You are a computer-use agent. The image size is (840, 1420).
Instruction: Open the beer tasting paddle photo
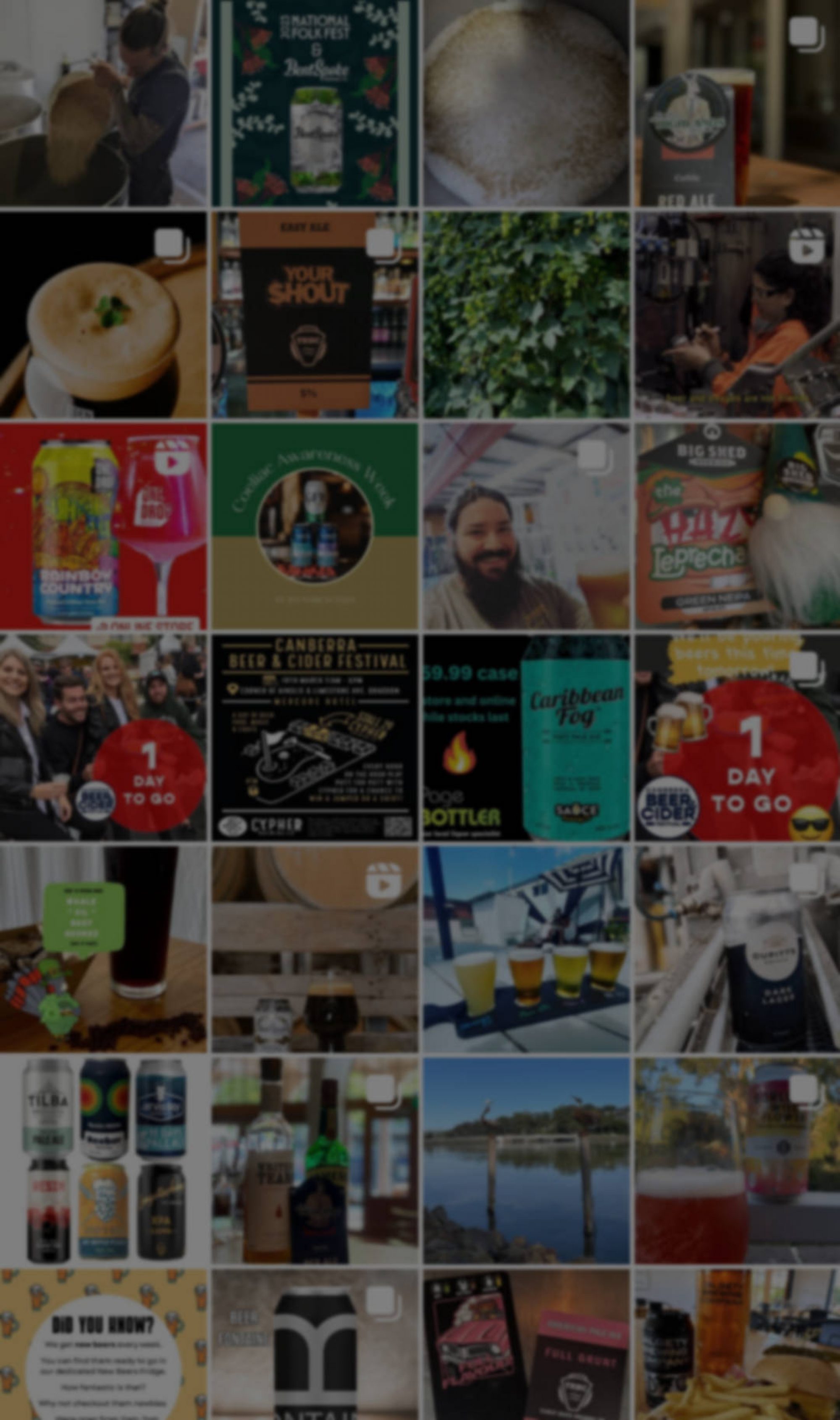(526, 948)
